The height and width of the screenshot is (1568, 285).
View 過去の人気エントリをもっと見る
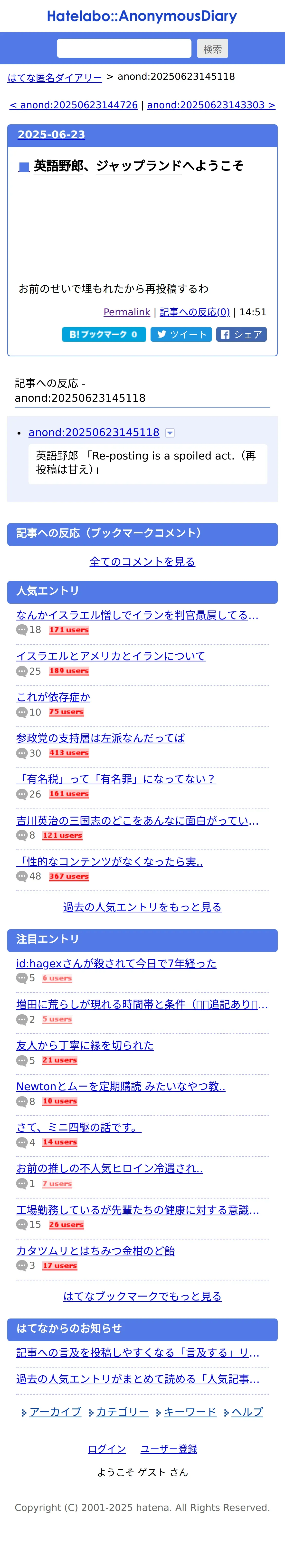click(142, 907)
